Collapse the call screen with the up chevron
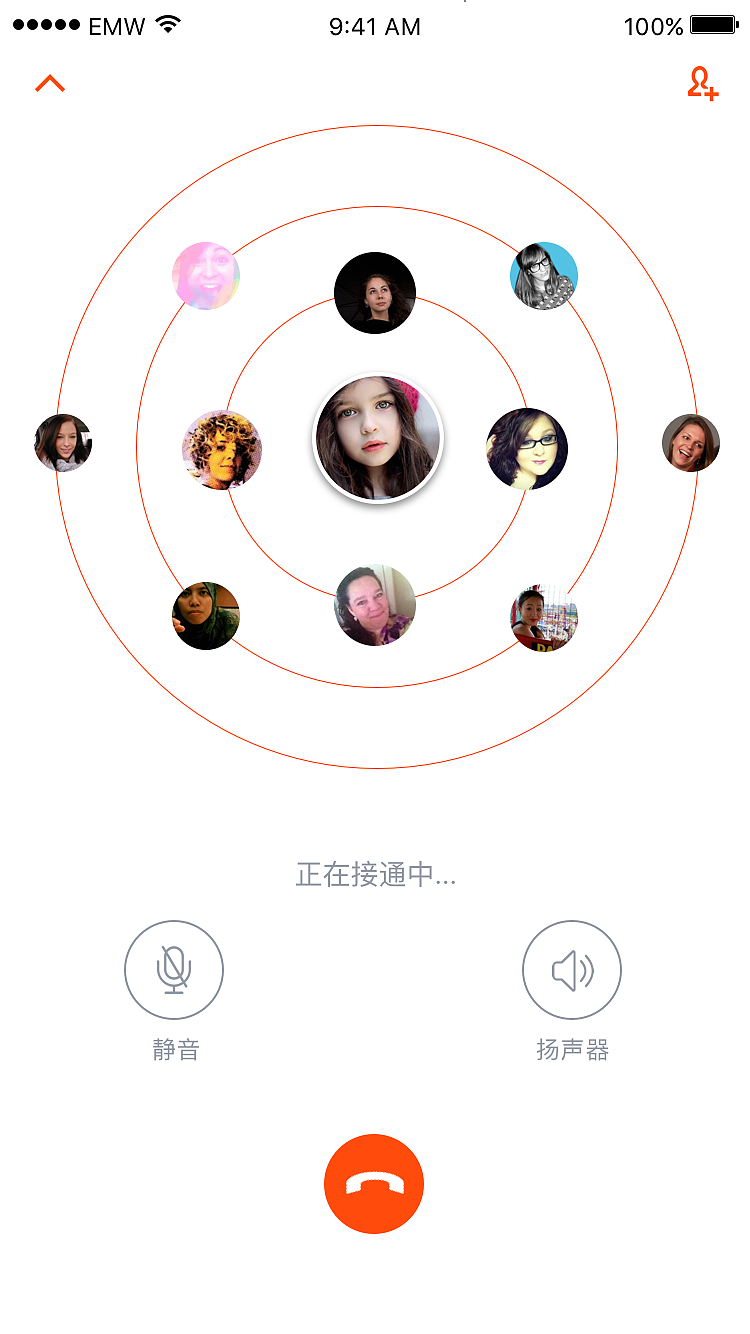Viewport: 750px width, 1334px height. pyautogui.click(x=50, y=84)
